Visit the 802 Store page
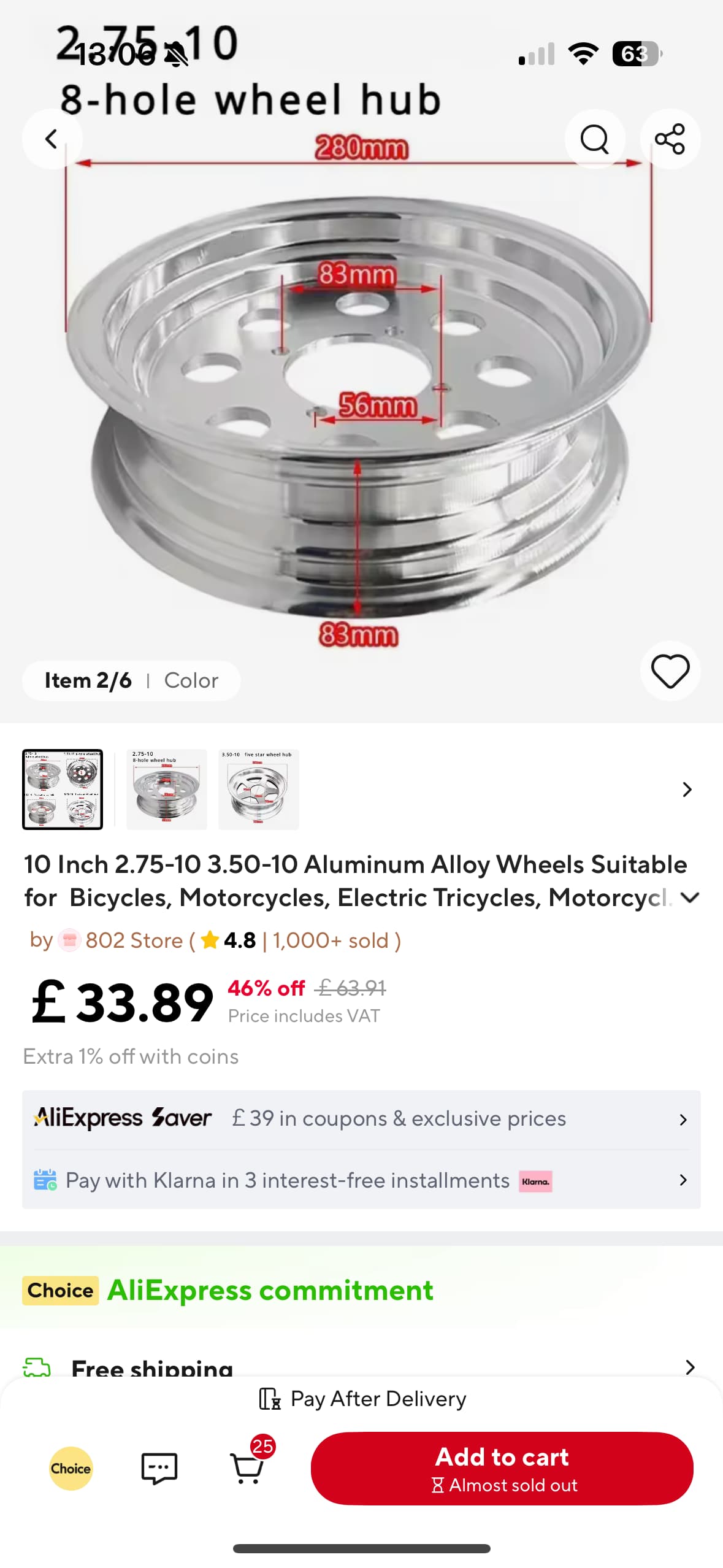 tap(134, 940)
